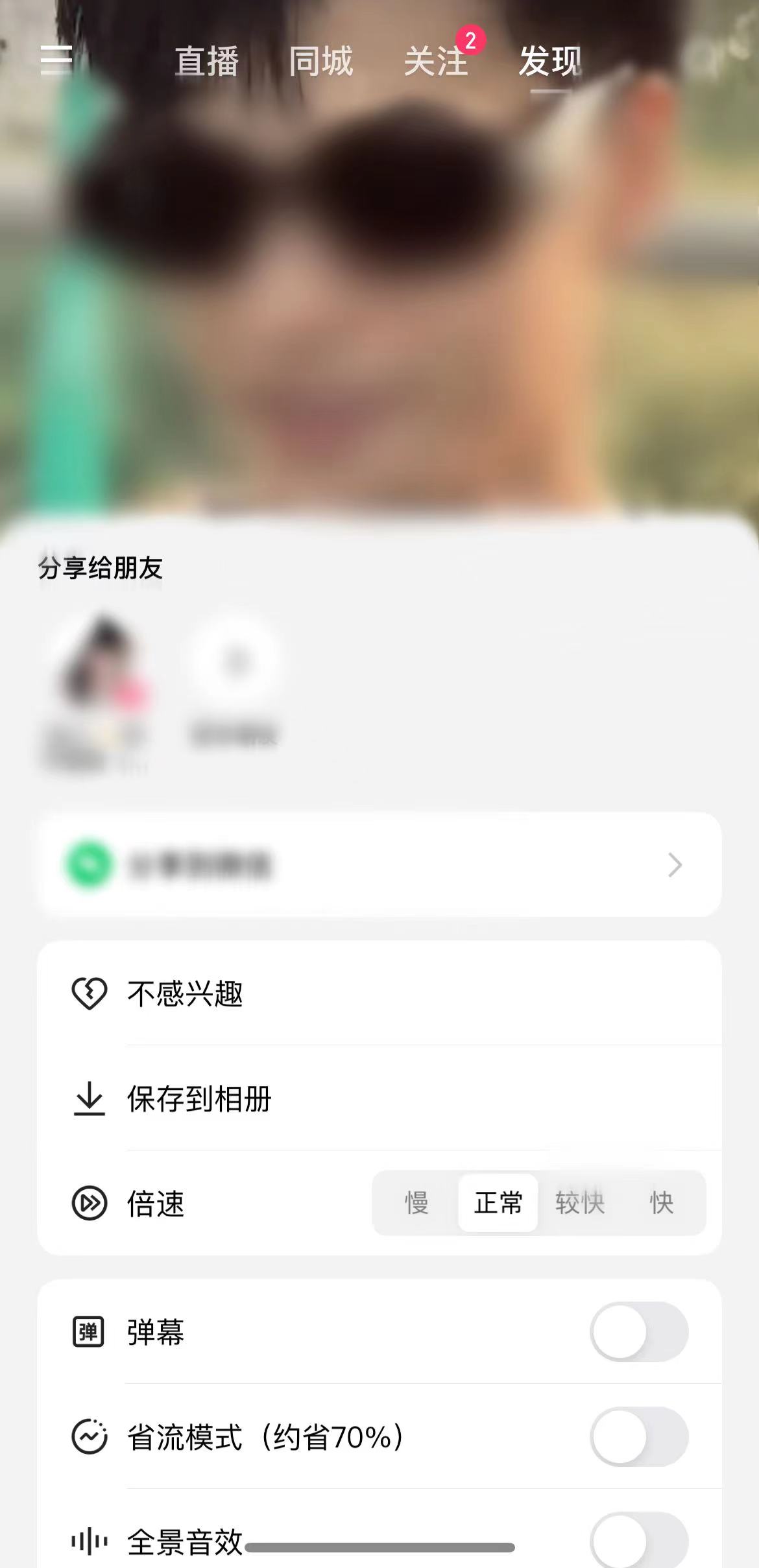Select the 较快 playback speed
The height and width of the screenshot is (1568, 759).
(581, 1203)
